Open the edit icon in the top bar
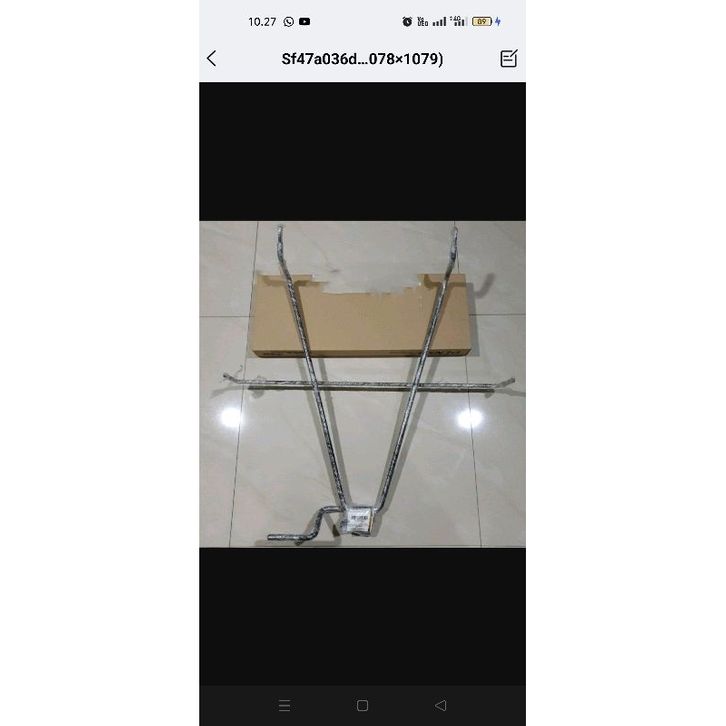This screenshot has width=726, height=726. click(x=508, y=59)
